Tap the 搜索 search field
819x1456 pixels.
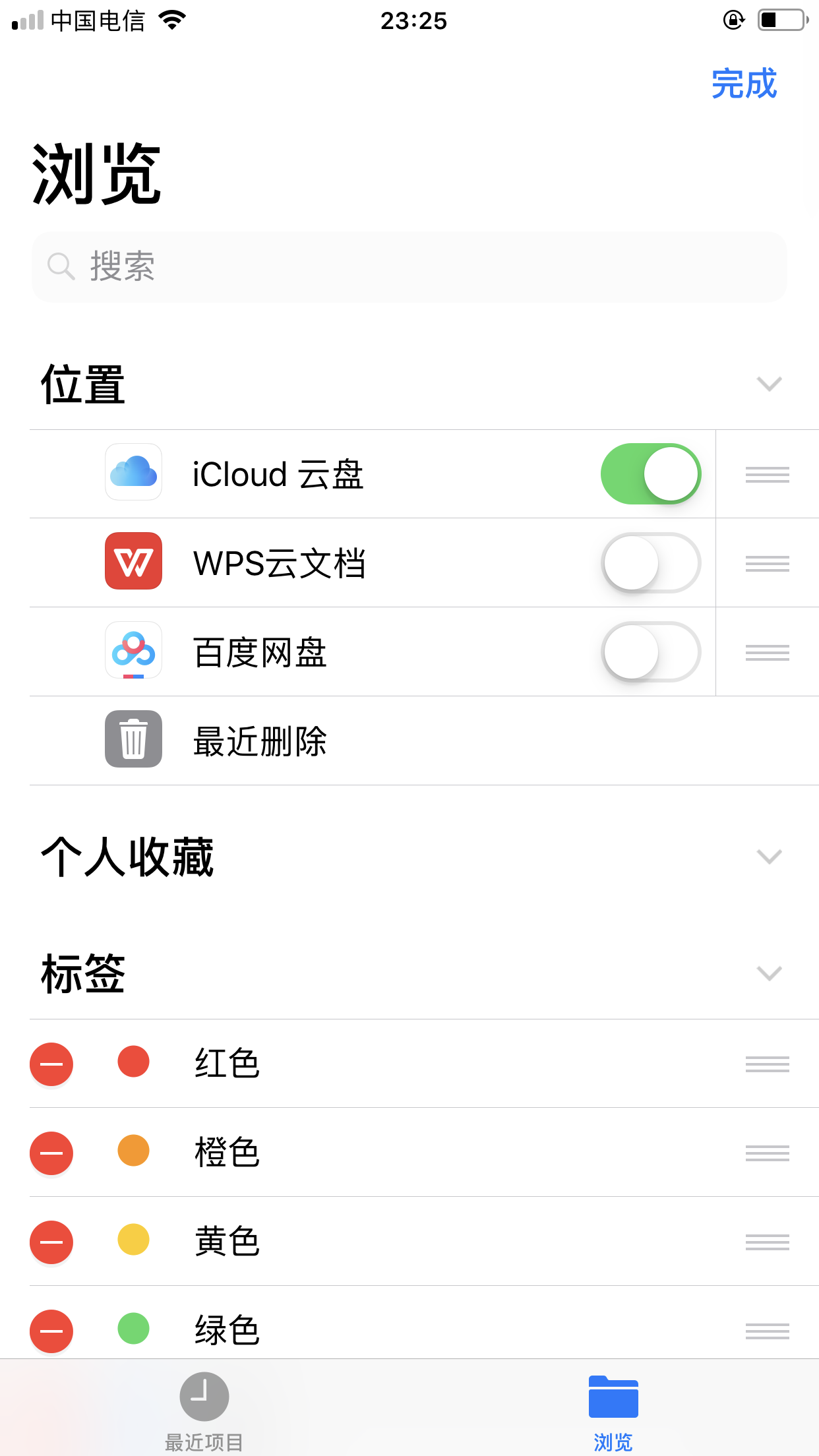coord(409,267)
